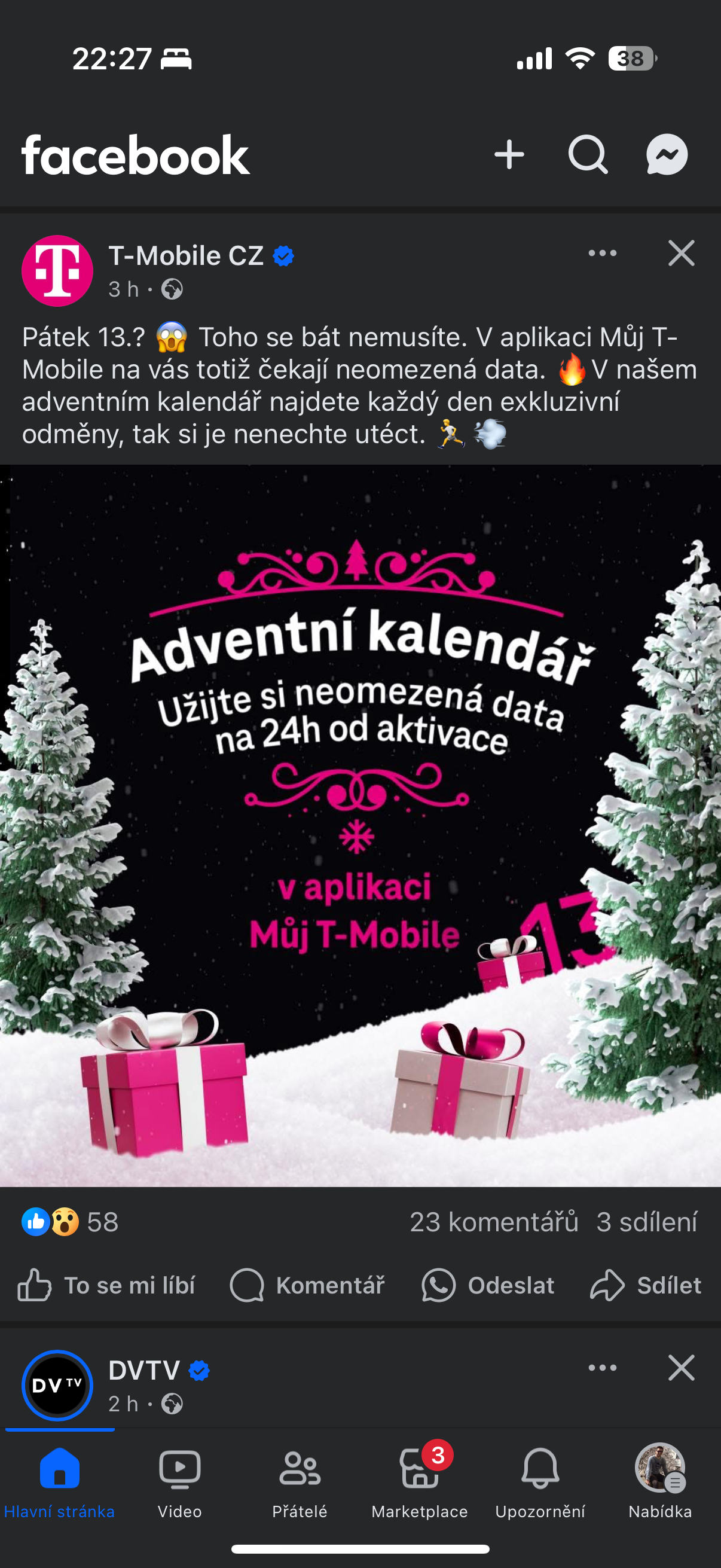
Task: Hide the T-Mobile CZ post
Action: (x=681, y=253)
